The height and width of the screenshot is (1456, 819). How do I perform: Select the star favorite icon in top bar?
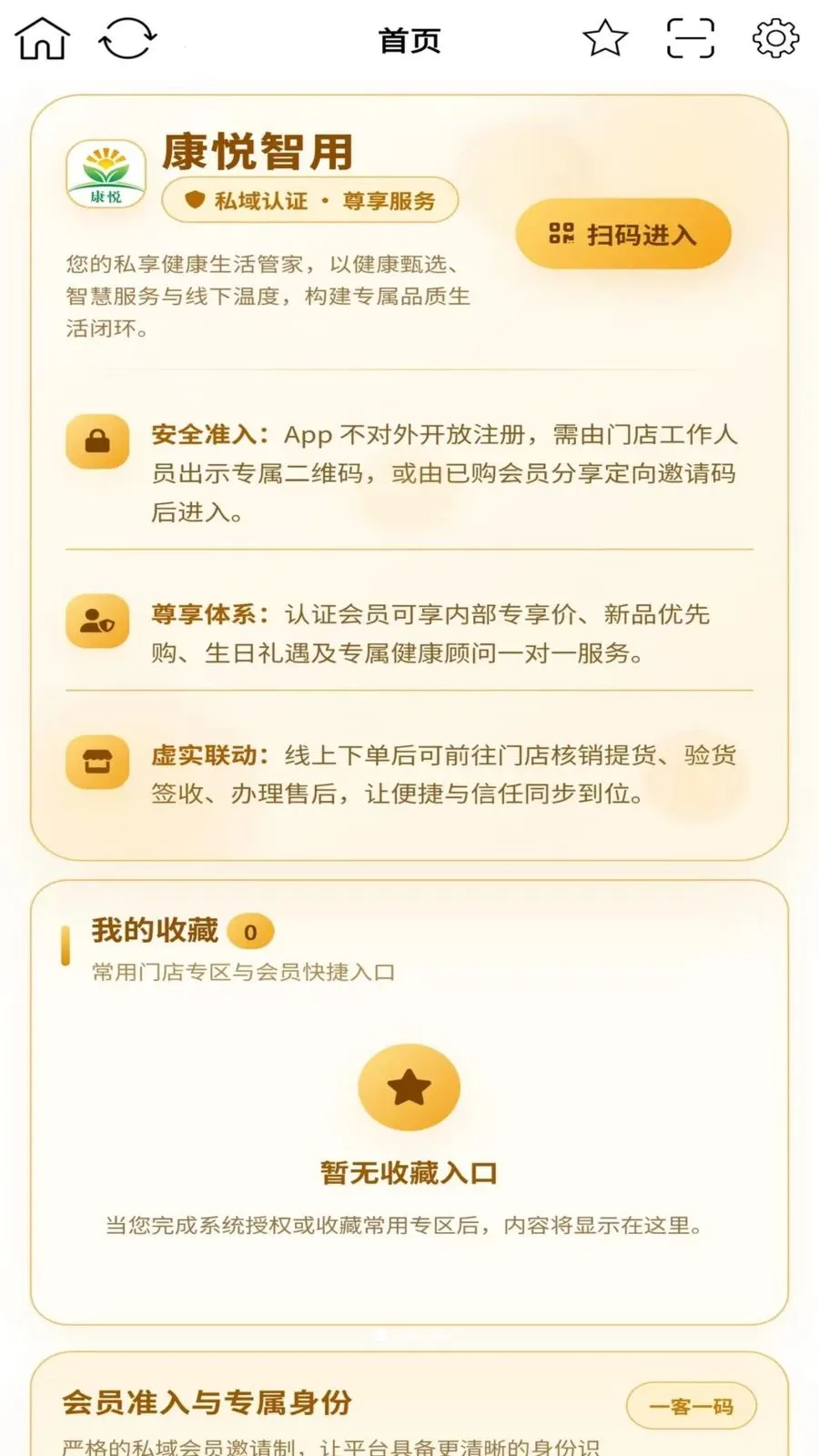pyautogui.click(x=606, y=38)
